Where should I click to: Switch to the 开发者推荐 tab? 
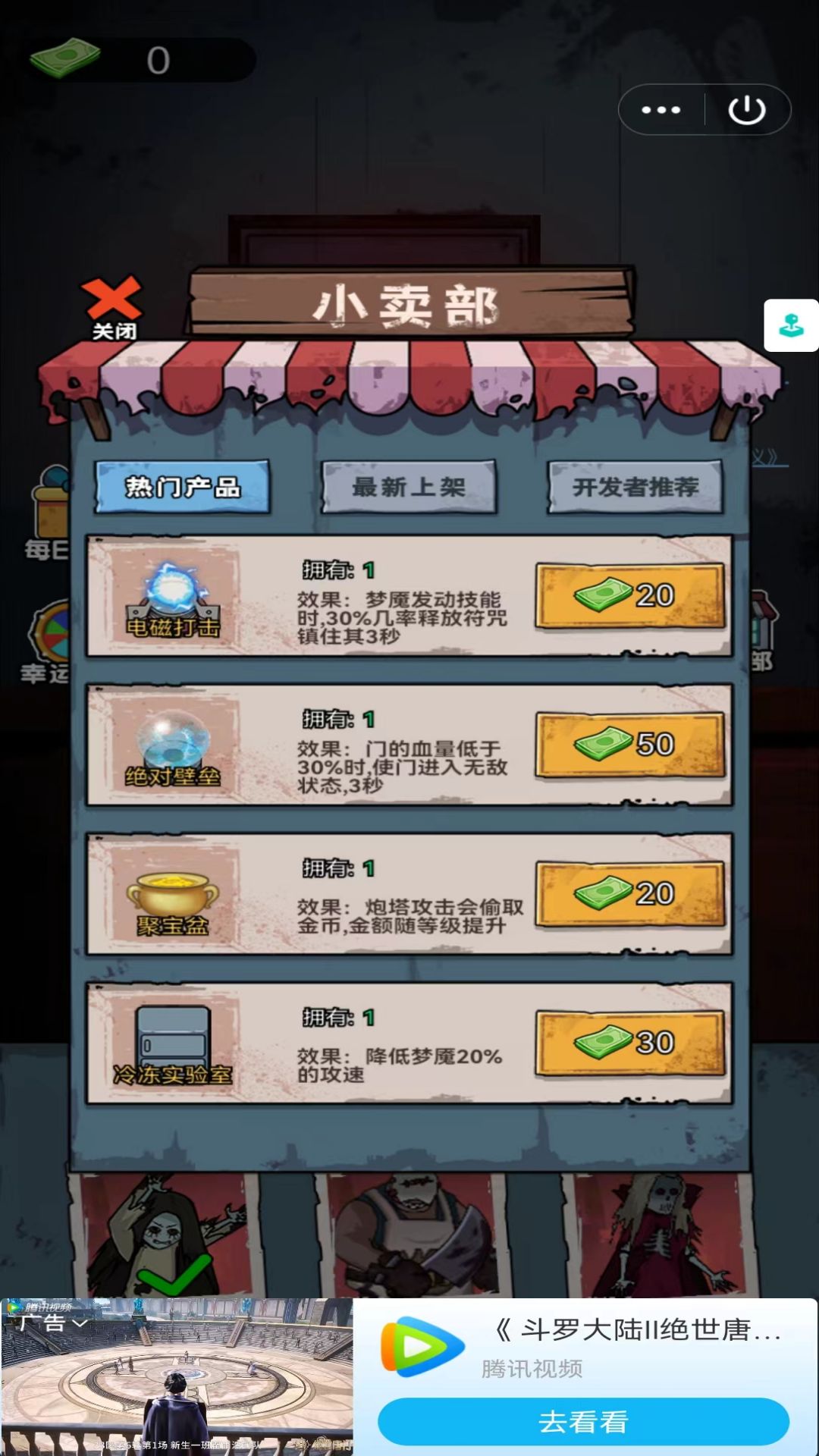635,487
